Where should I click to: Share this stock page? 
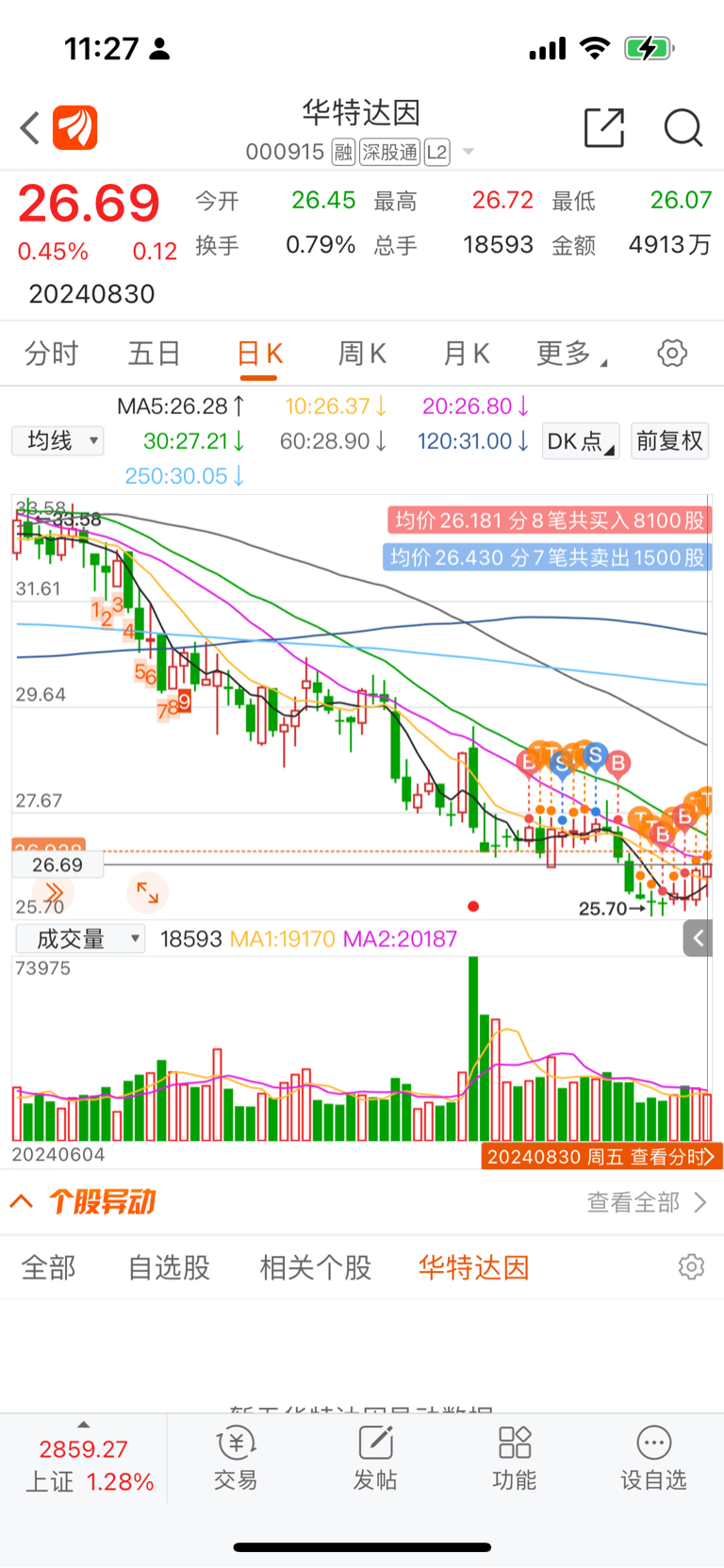point(604,127)
